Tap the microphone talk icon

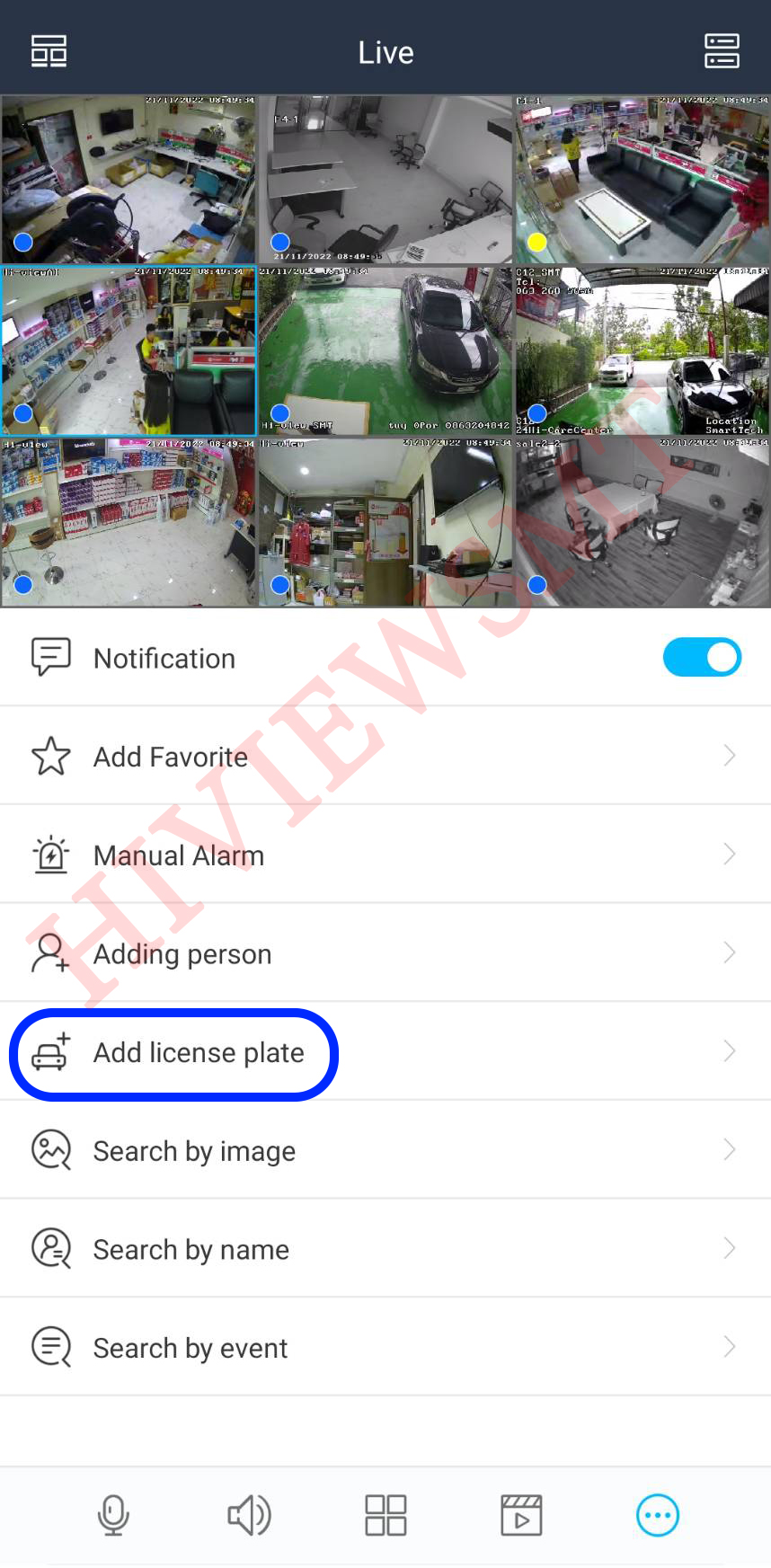(x=113, y=1516)
